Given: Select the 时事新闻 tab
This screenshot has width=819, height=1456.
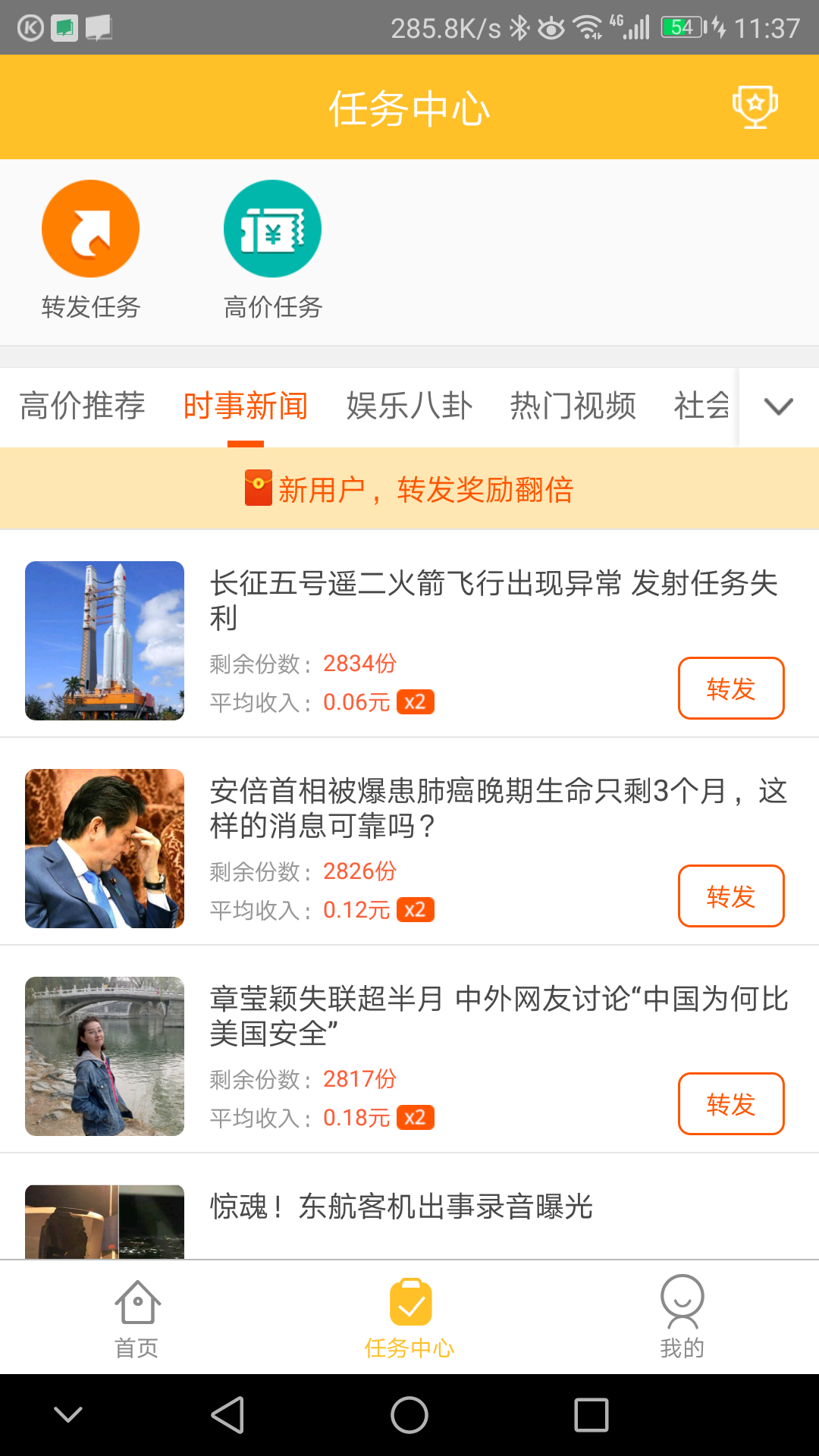Looking at the screenshot, I should [246, 406].
